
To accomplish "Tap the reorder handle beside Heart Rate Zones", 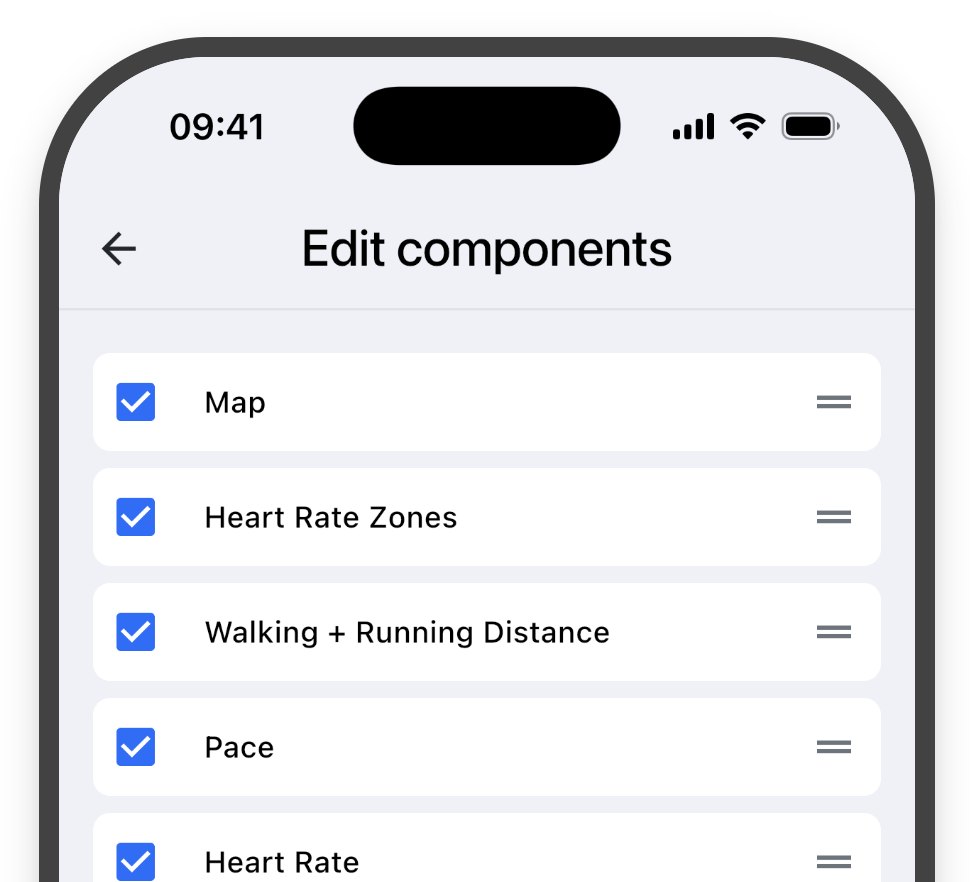I will click(833, 517).
